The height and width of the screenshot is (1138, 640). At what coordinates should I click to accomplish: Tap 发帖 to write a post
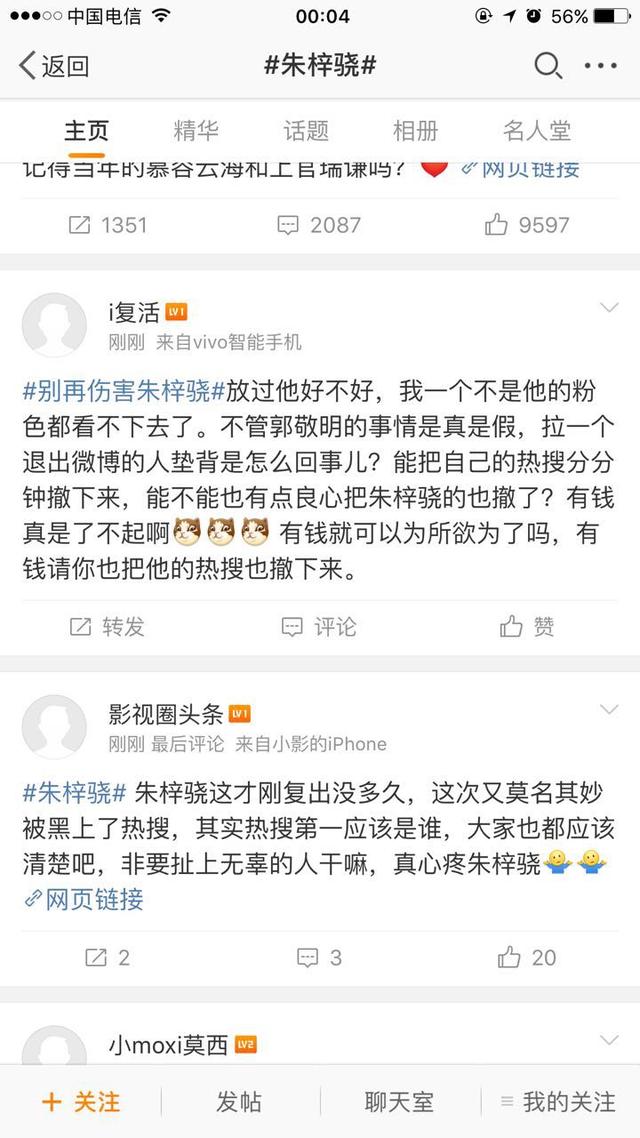[x=239, y=1102]
